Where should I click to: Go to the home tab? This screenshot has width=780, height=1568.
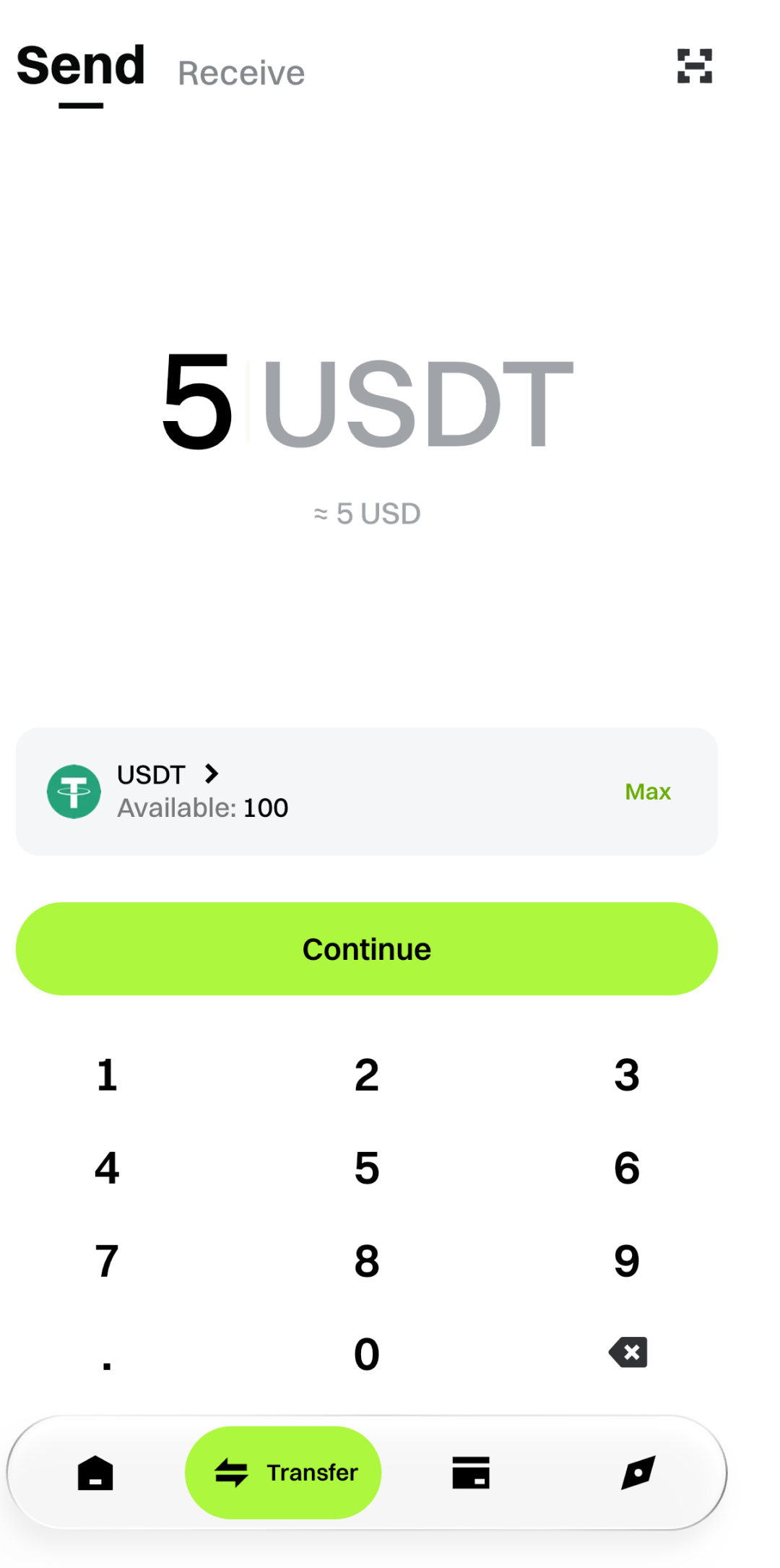95,1473
